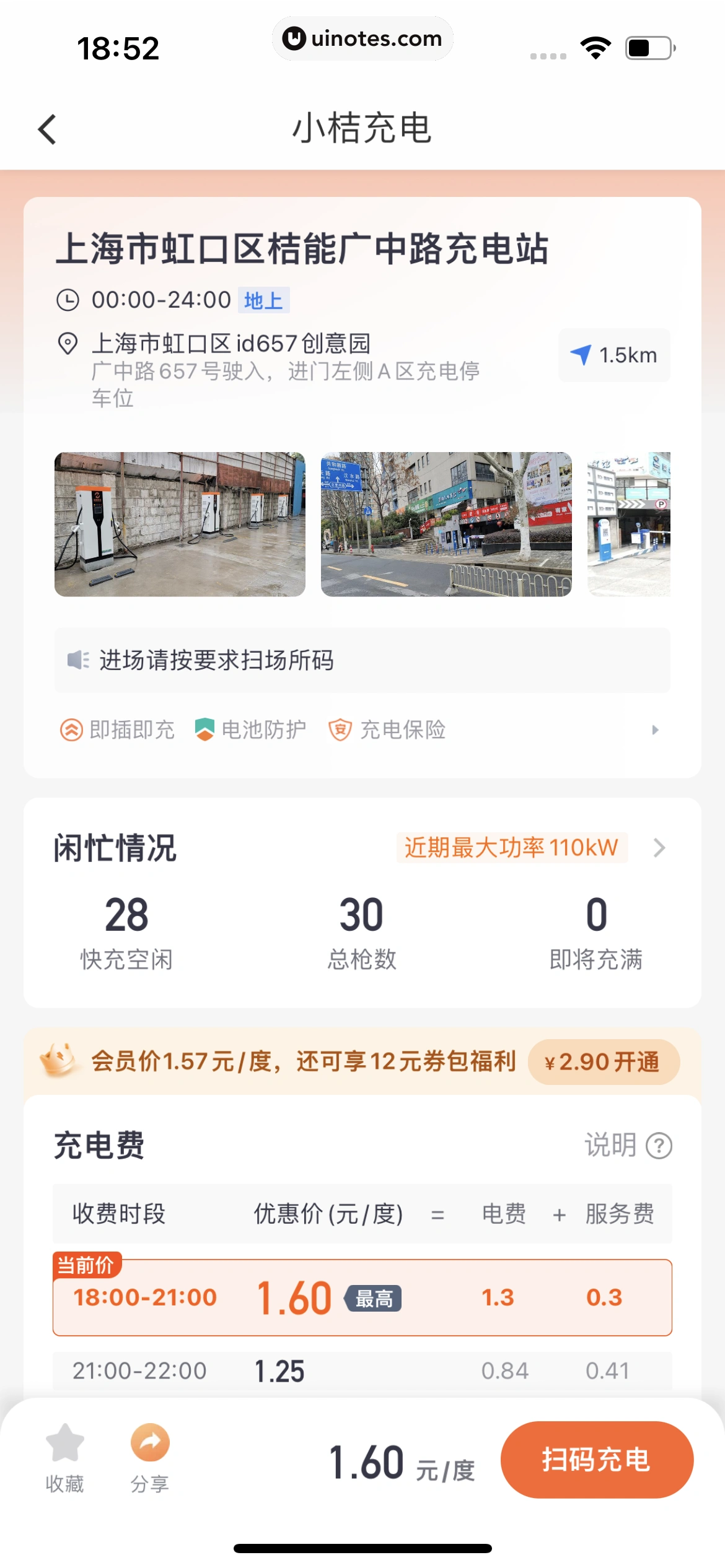
Task: Activate membership for ¥2.90
Action: pyautogui.click(x=603, y=1061)
